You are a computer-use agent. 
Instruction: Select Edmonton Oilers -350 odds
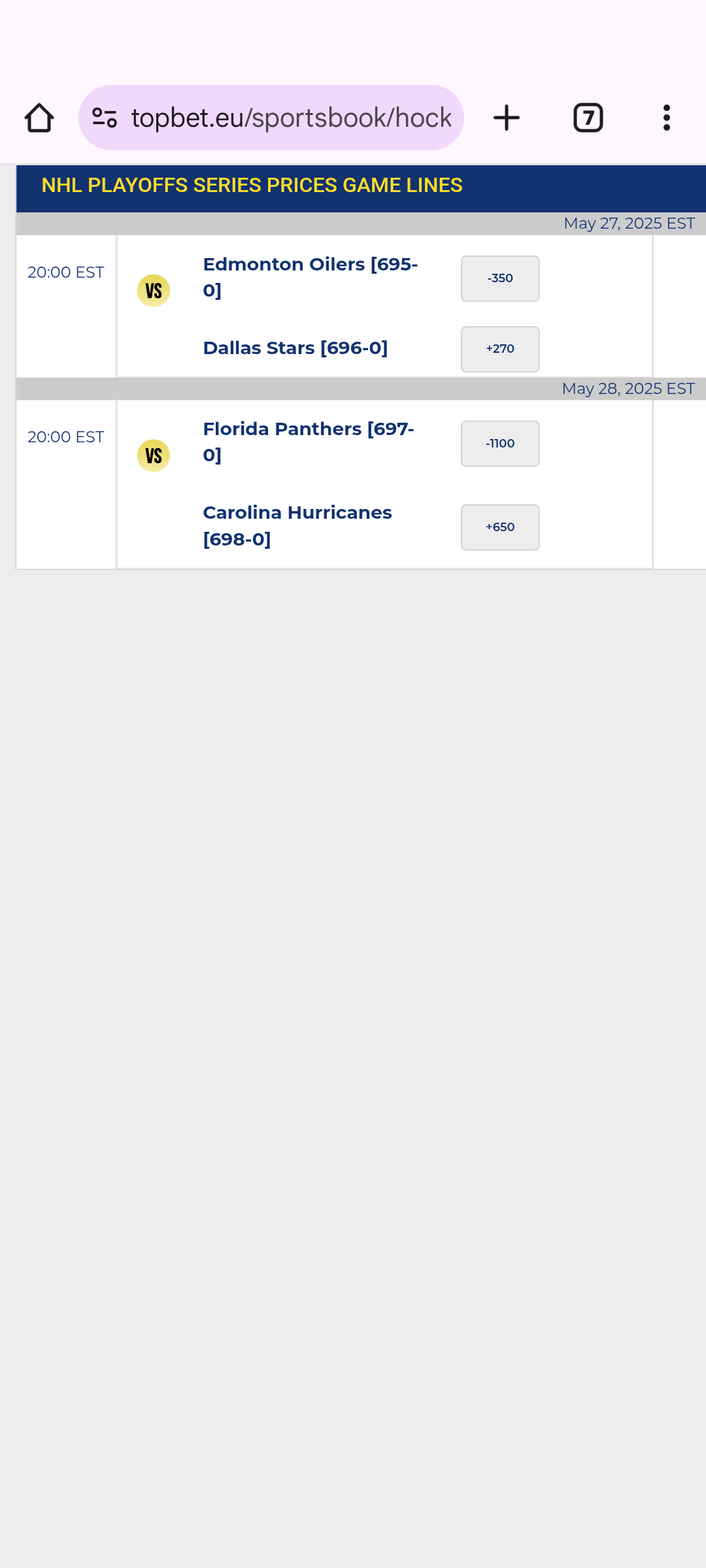click(500, 279)
